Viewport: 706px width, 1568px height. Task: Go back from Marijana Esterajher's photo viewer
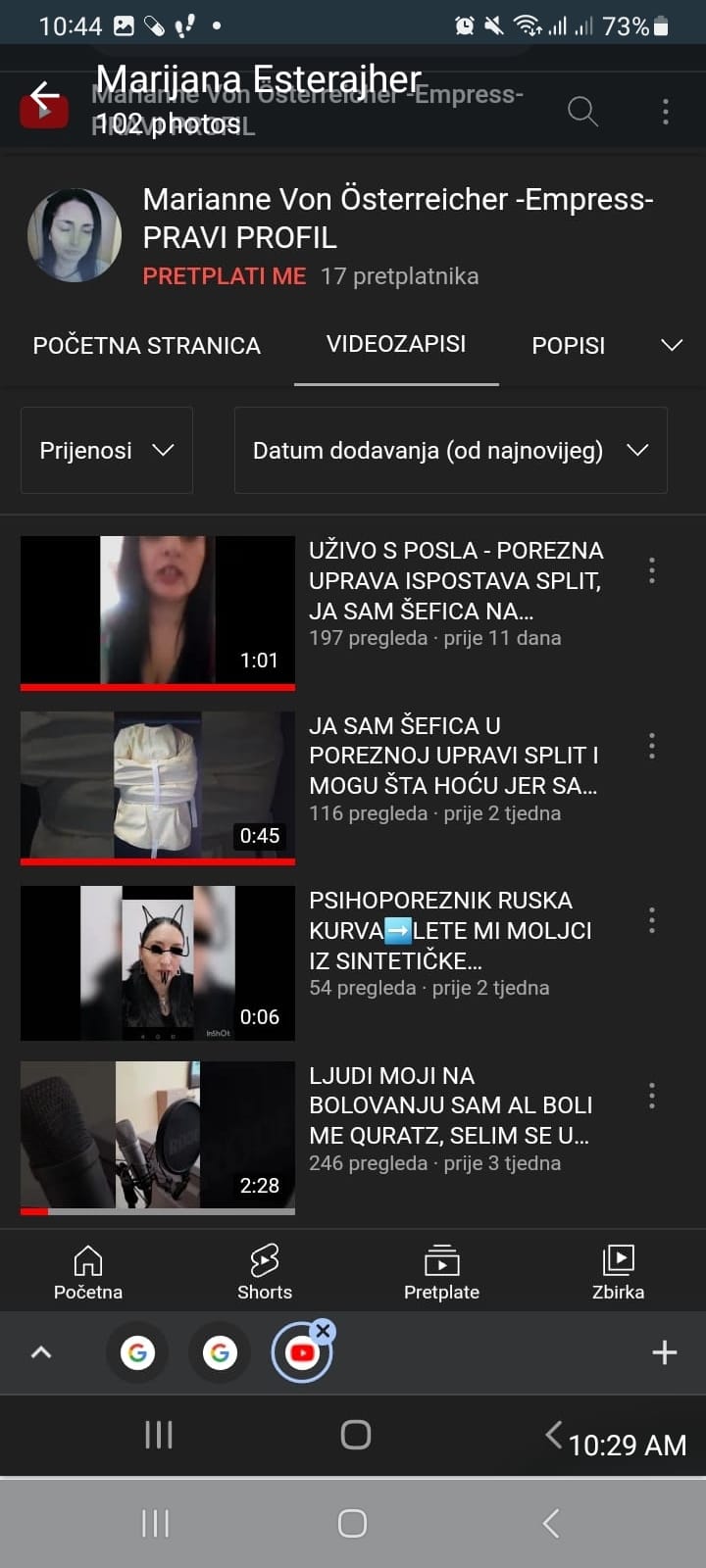(x=44, y=96)
